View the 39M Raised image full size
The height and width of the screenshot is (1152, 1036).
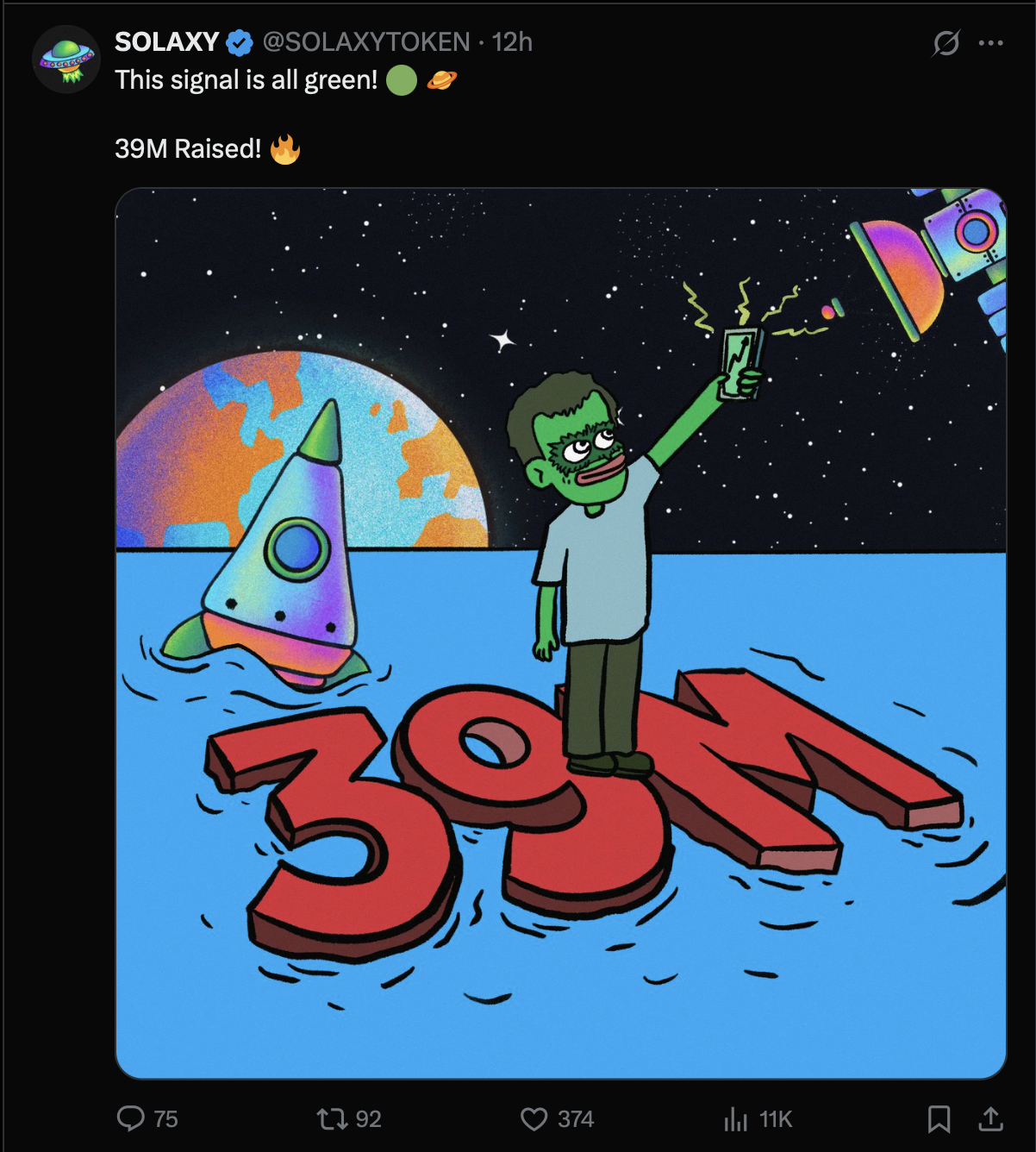pos(560,633)
